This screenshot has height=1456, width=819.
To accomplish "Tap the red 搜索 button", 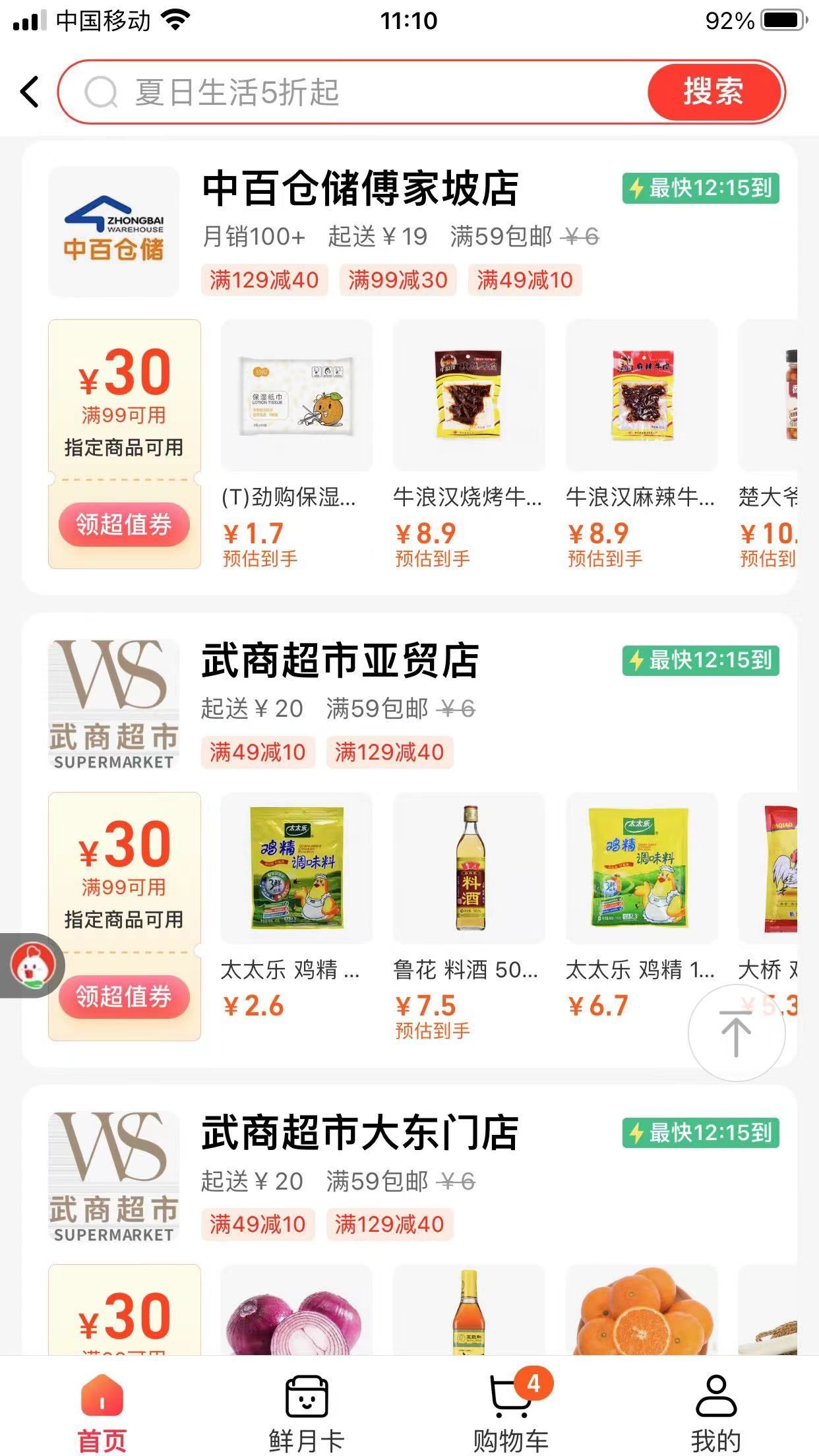I will tap(714, 92).
